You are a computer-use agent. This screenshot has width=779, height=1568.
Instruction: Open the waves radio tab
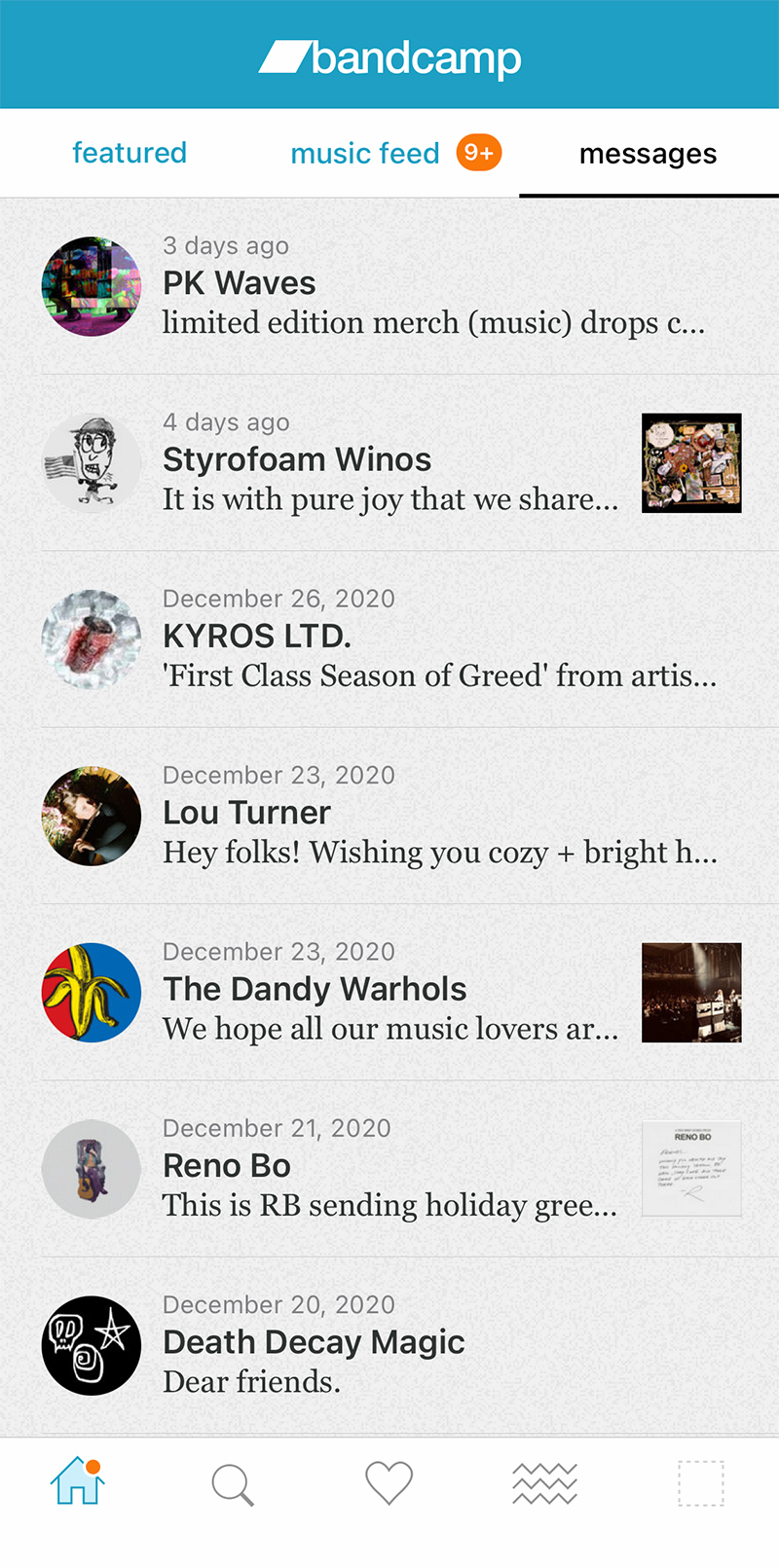click(x=544, y=1483)
